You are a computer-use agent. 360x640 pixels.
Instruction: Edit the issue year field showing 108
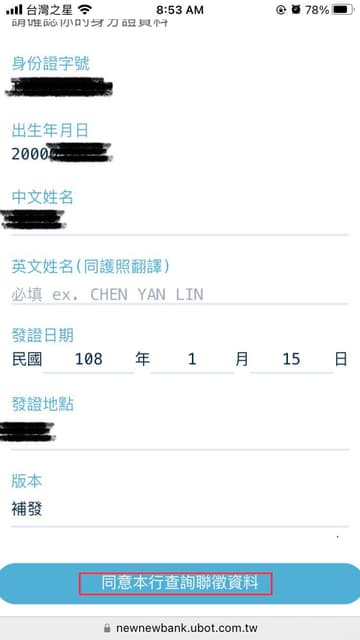click(x=89, y=360)
